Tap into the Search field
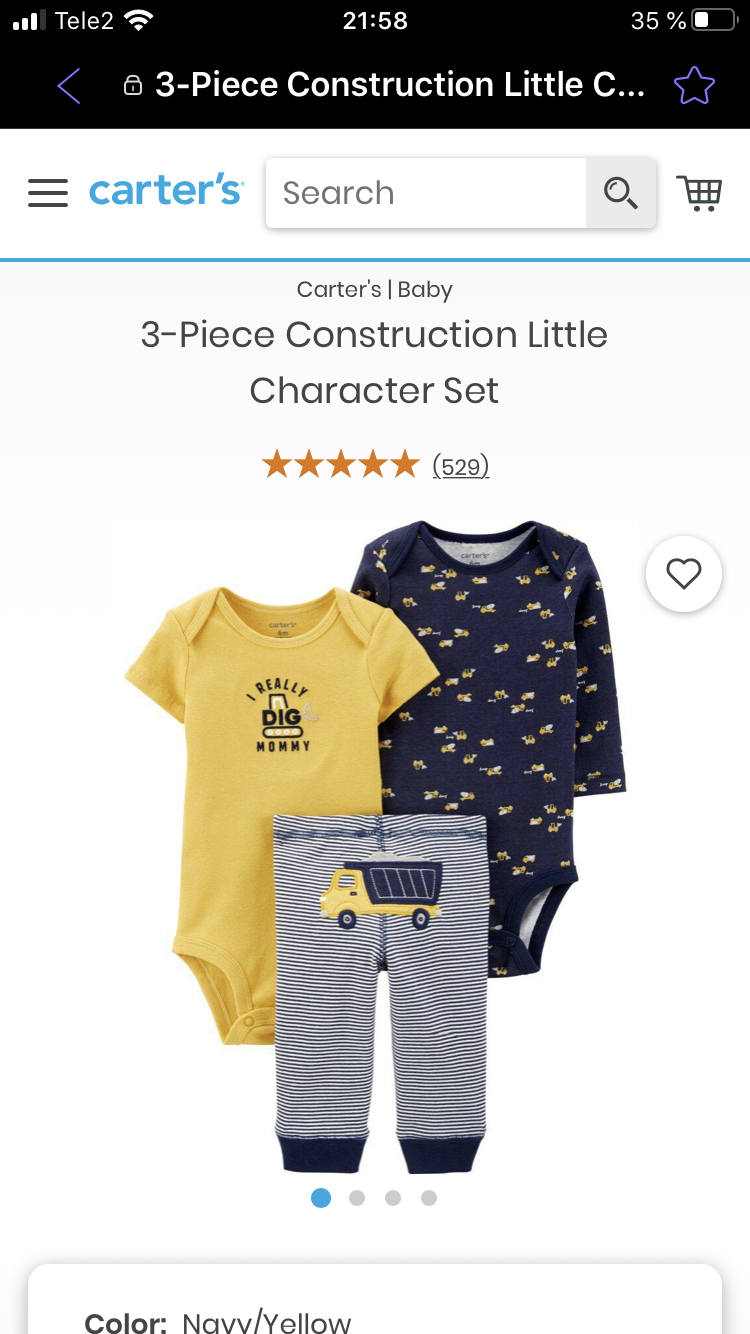Screen dimensions: 750x1334 (426, 193)
